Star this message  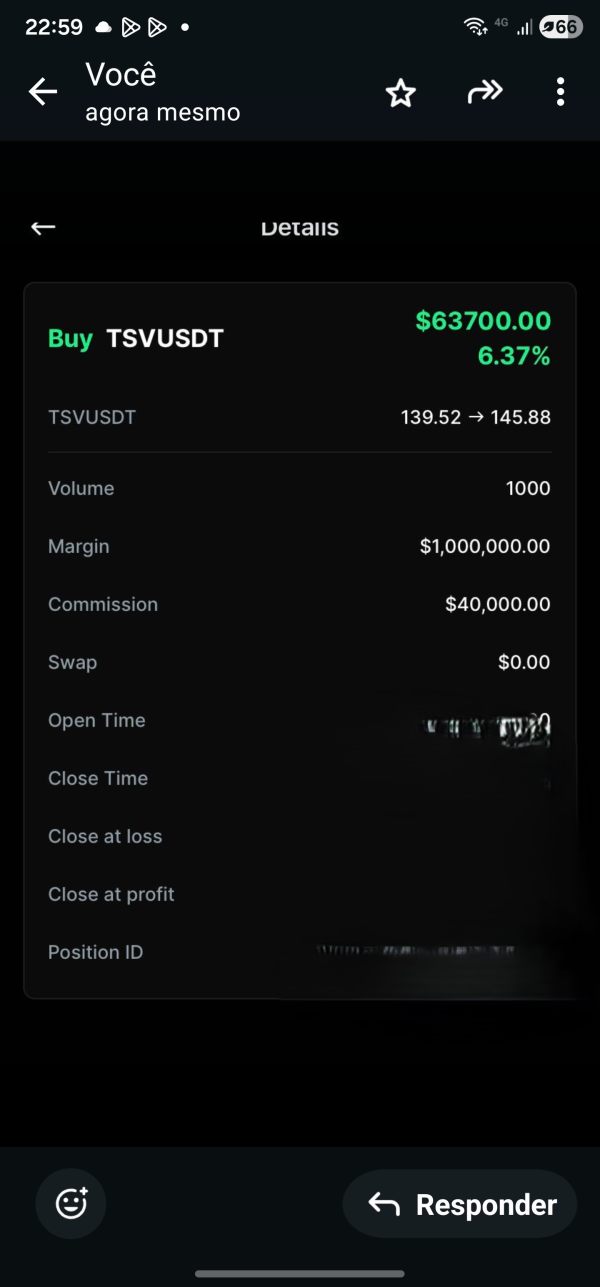coord(400,93)
